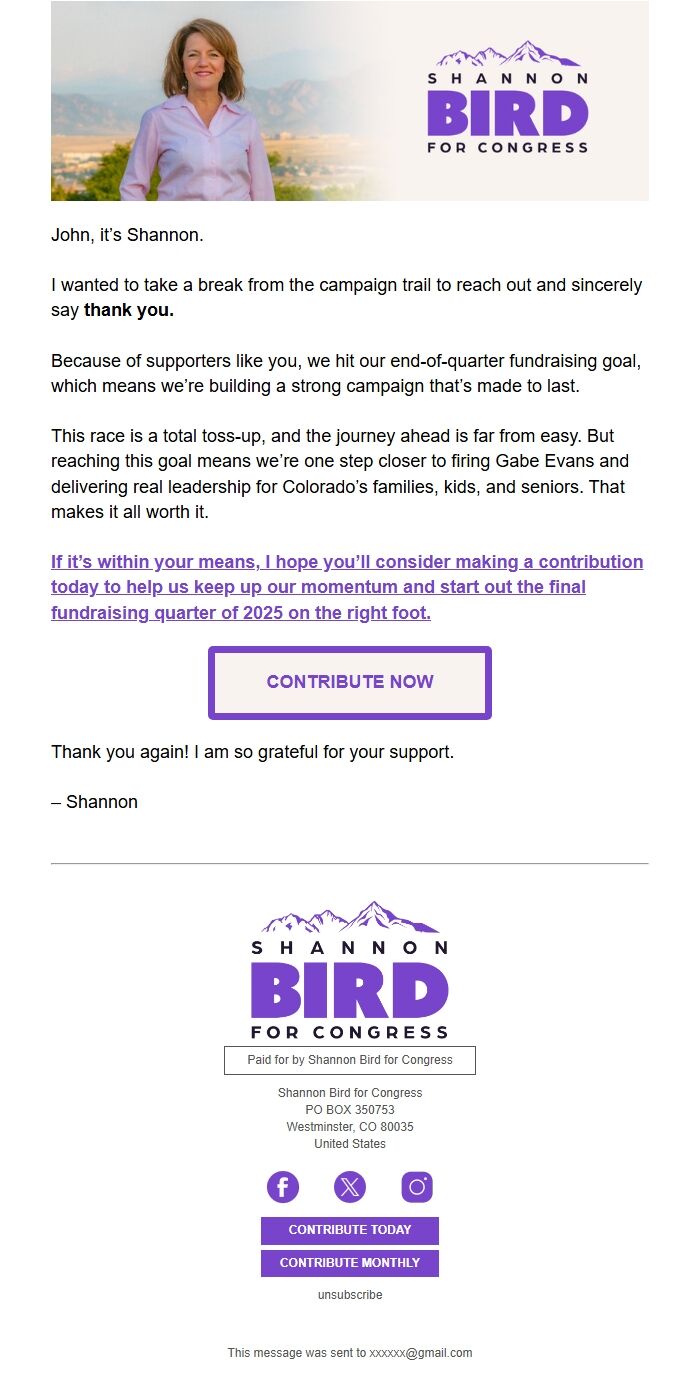Open the campaign's X profile
Image resolution: width=700 pixels, height=1374 pixels.
[350, 1187]
